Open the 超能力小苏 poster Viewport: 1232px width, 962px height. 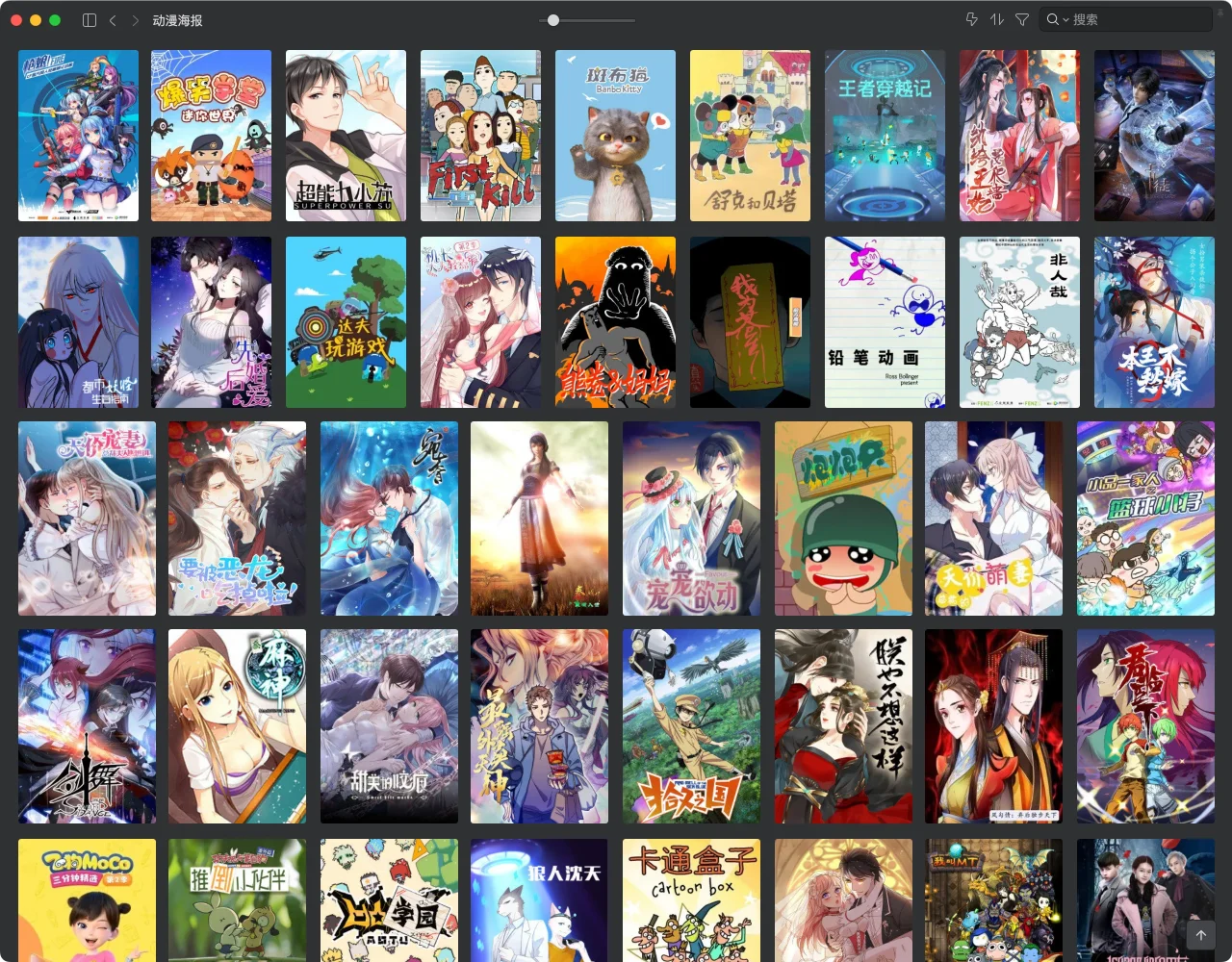[x=346, y=136]
